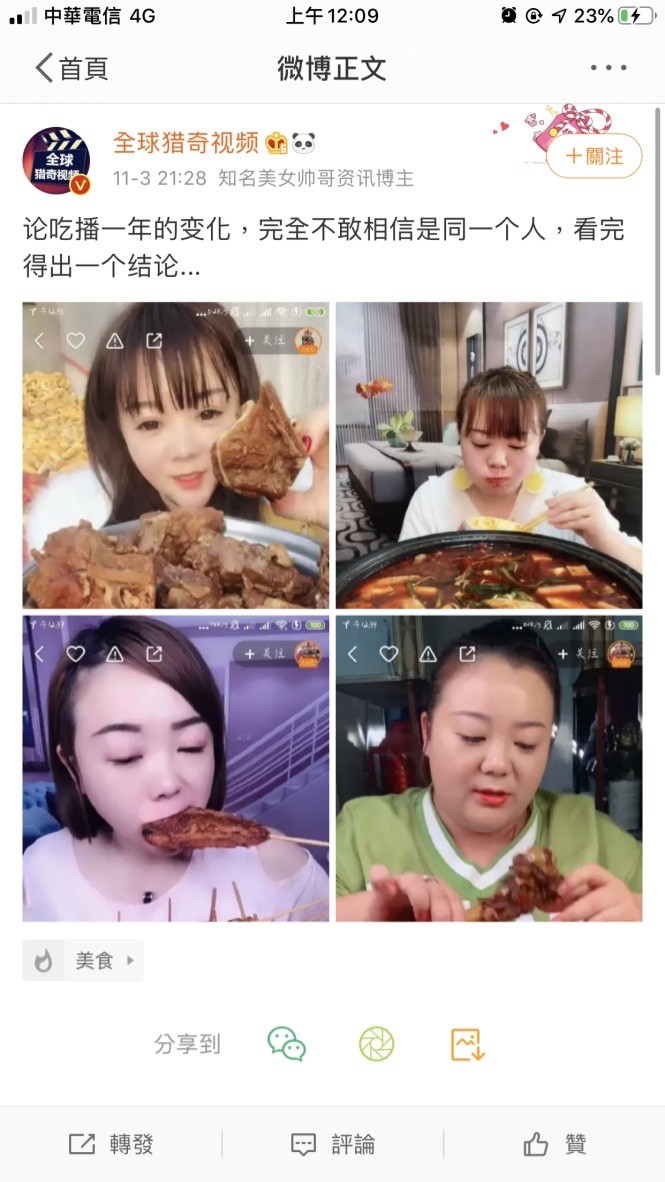Screen dimensions: 665x1182
Task: View the photo of woman in green top
Action: pos(489,768)
